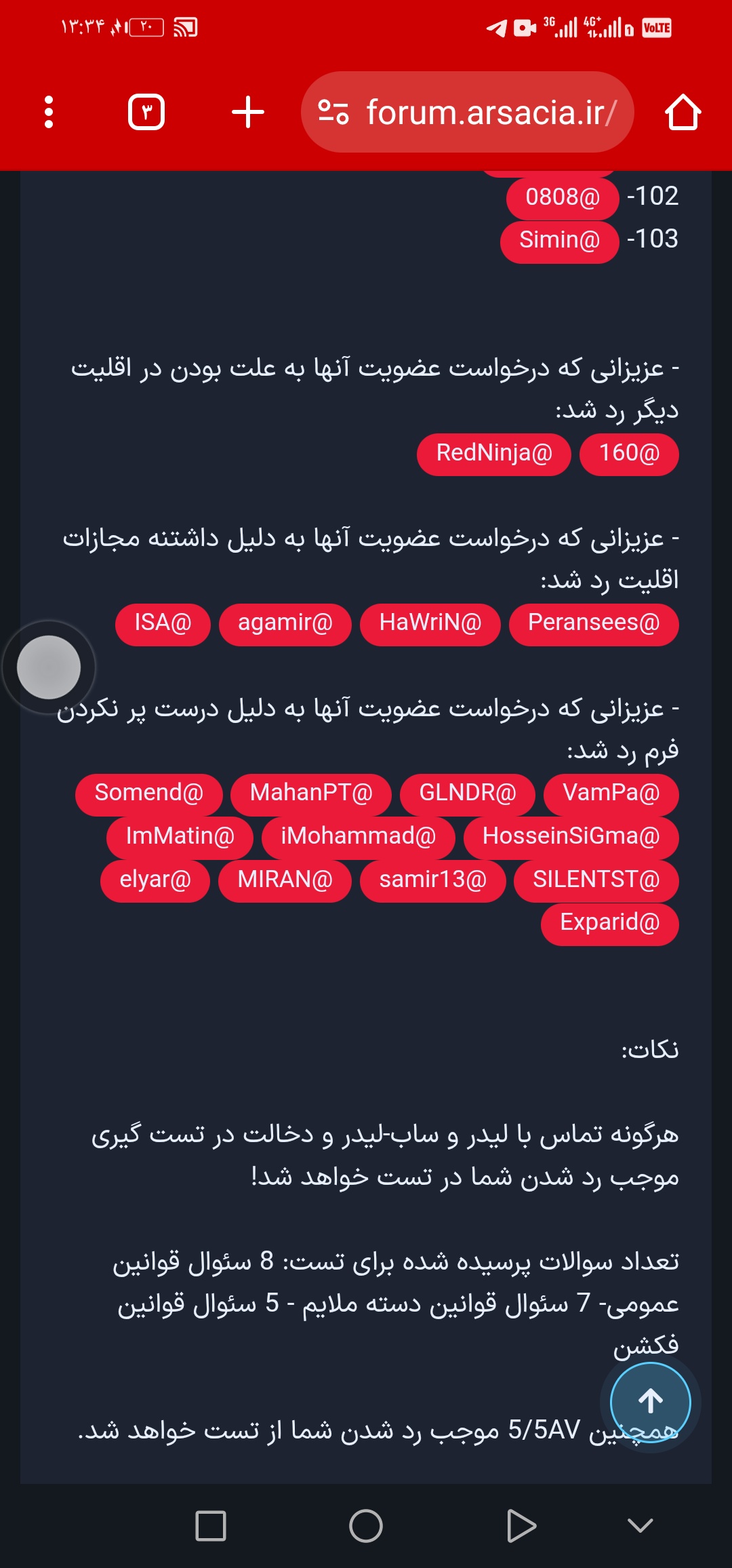Tap the Exparid user mention
This screenshot has height=1568, width=732.
point(610,923)
